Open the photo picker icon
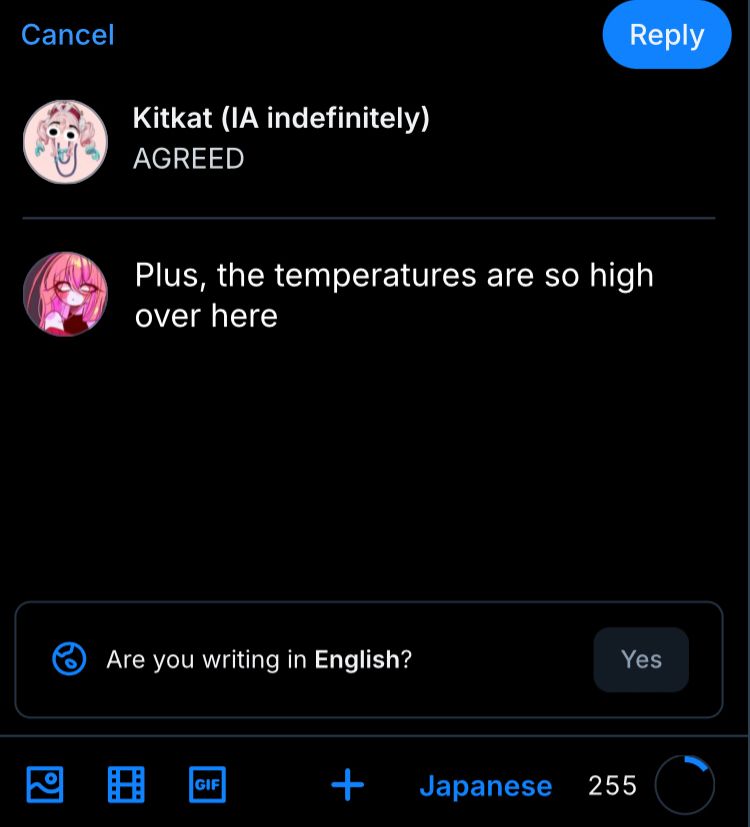 42,786
